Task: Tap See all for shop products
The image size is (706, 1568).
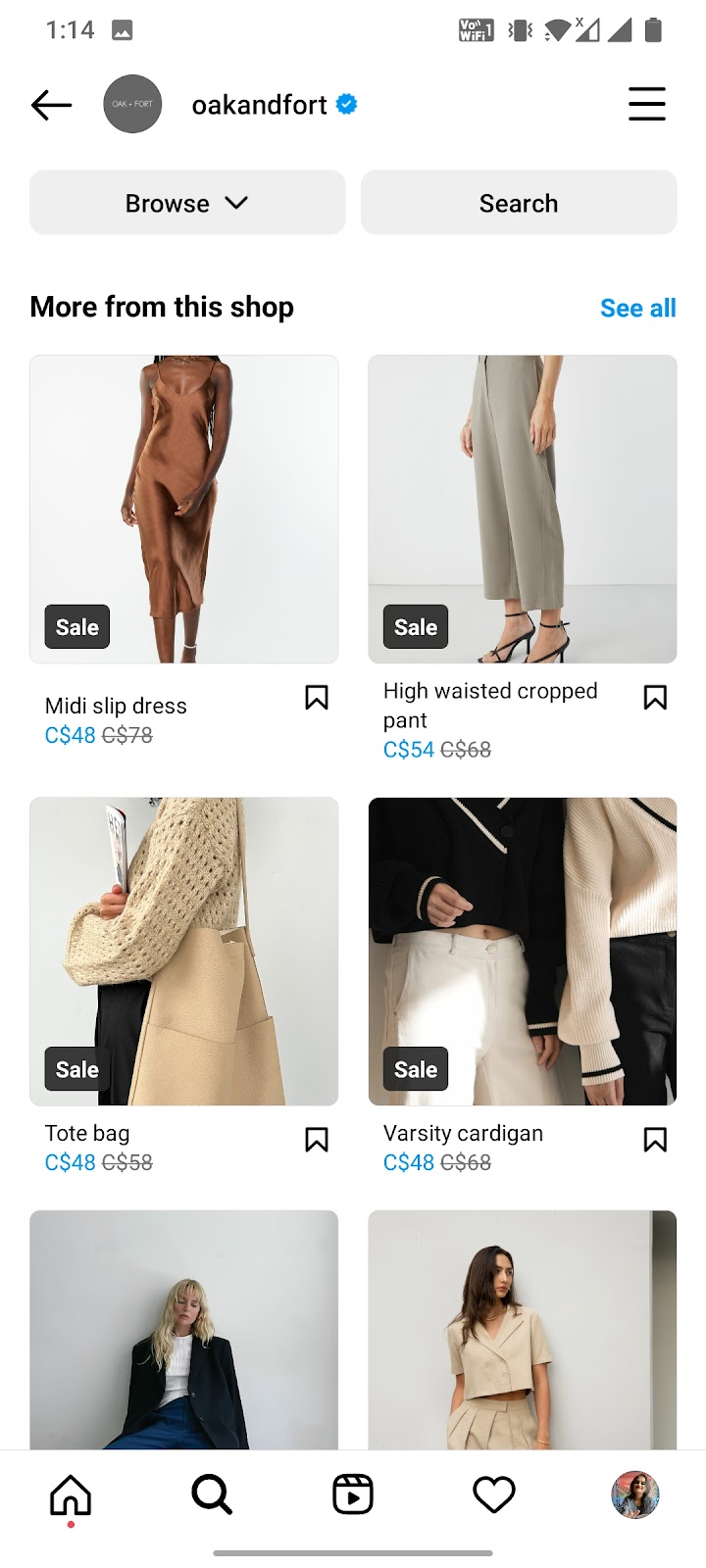Action: 638,308
